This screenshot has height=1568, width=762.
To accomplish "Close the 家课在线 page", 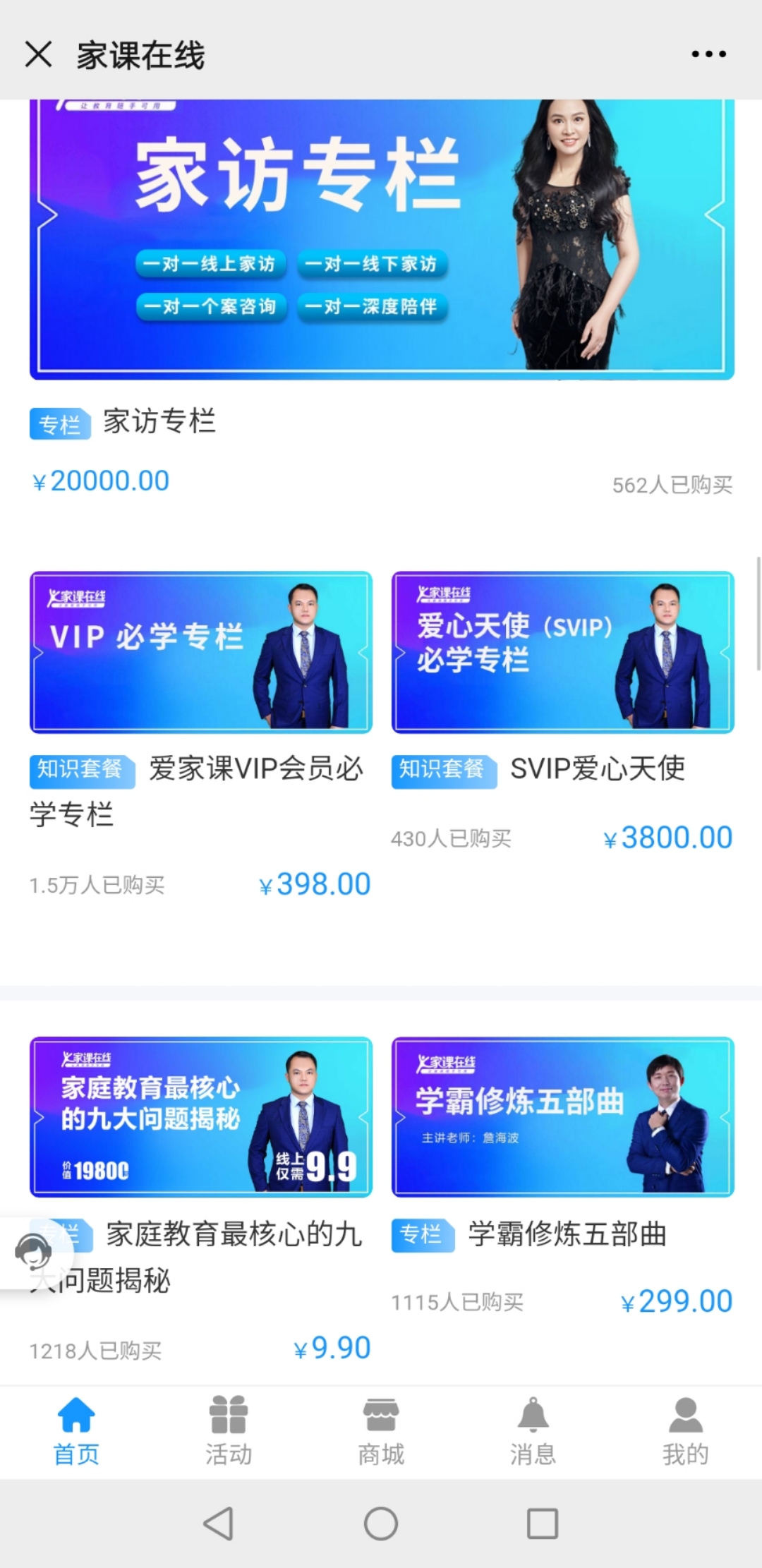I will [x=38, y=54].
